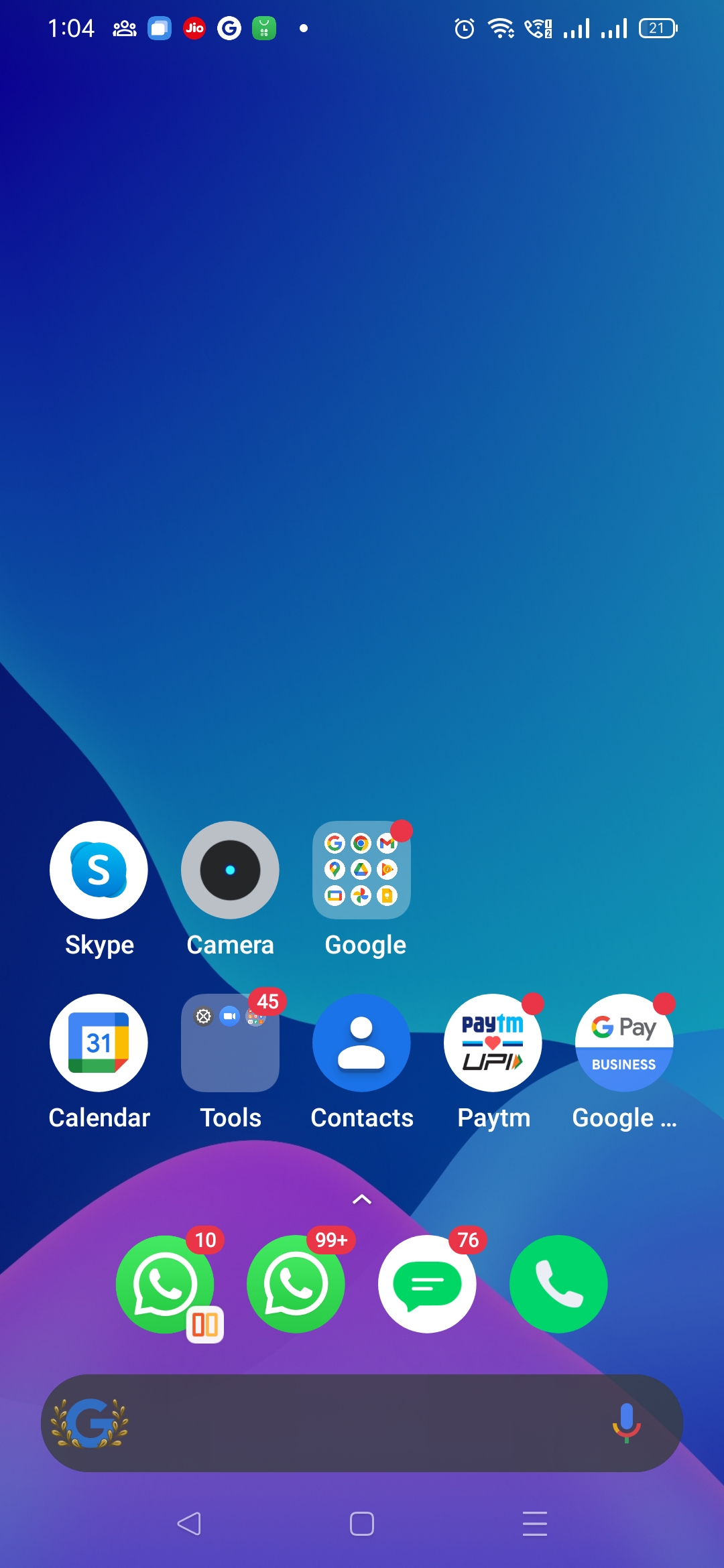The width and height of the screenshot is (724, 1568).
Task: Tap the Google search bar
Action: [362, 1423]
